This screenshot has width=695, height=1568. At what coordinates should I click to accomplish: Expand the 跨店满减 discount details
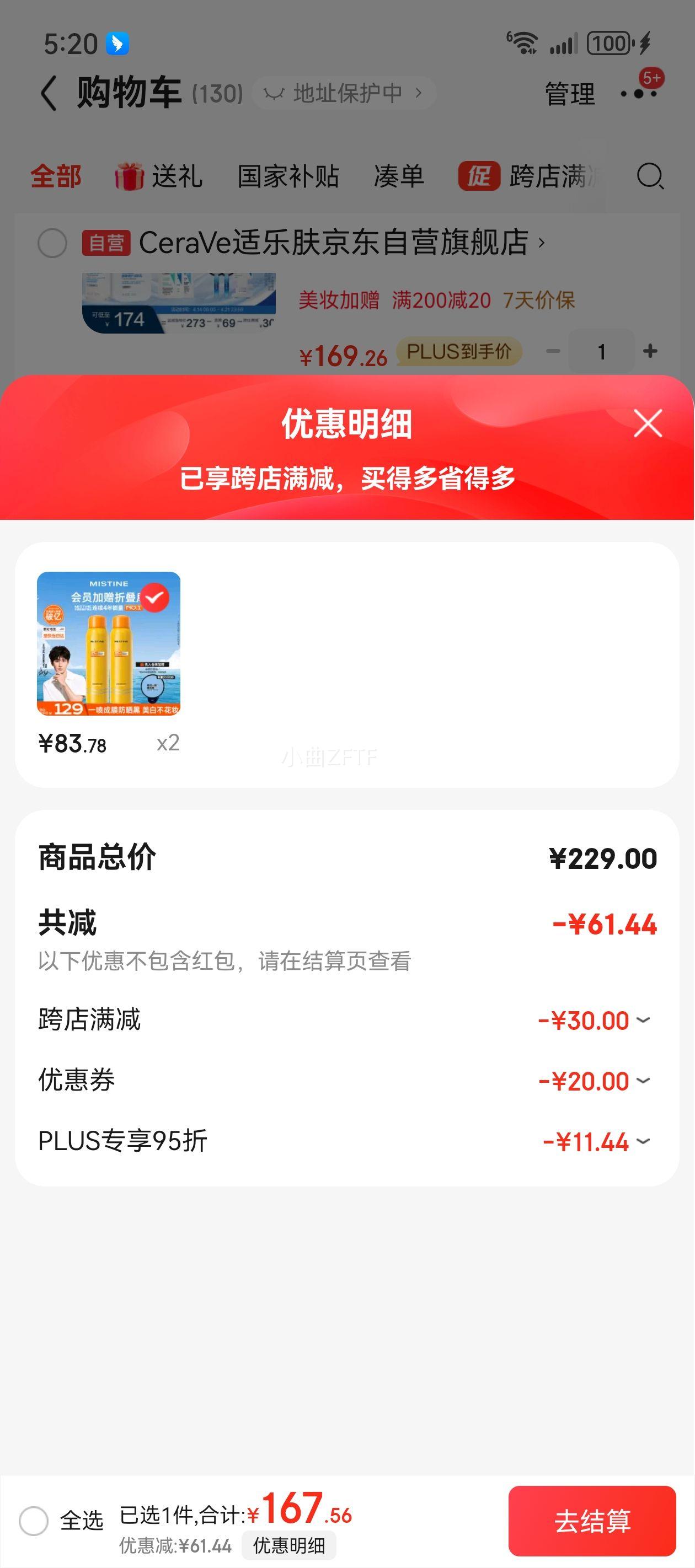point(644,1021)
